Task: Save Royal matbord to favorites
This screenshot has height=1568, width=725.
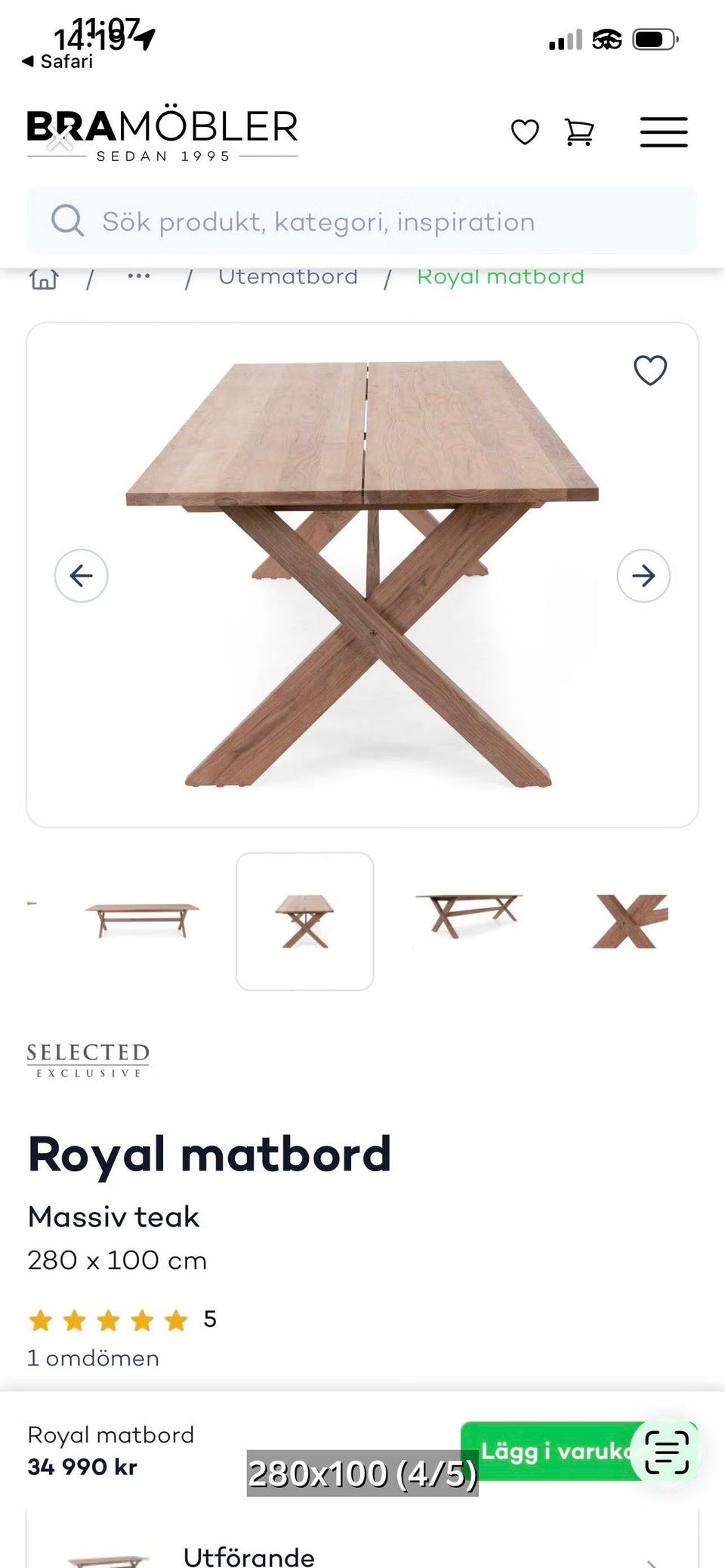Action: (x=650, y=370)
